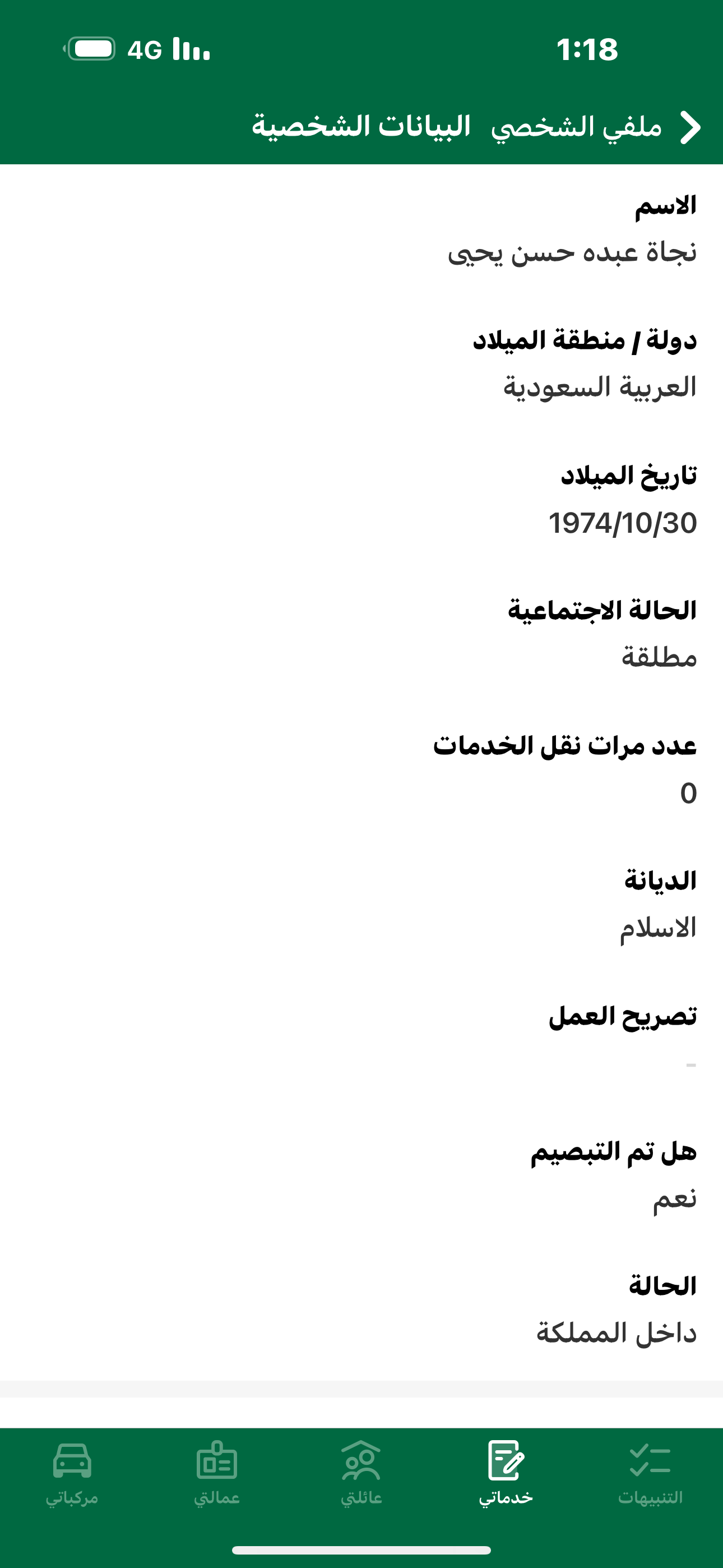Return to the ملفي الشخصي breadcrumb

(x=576, y=127)
